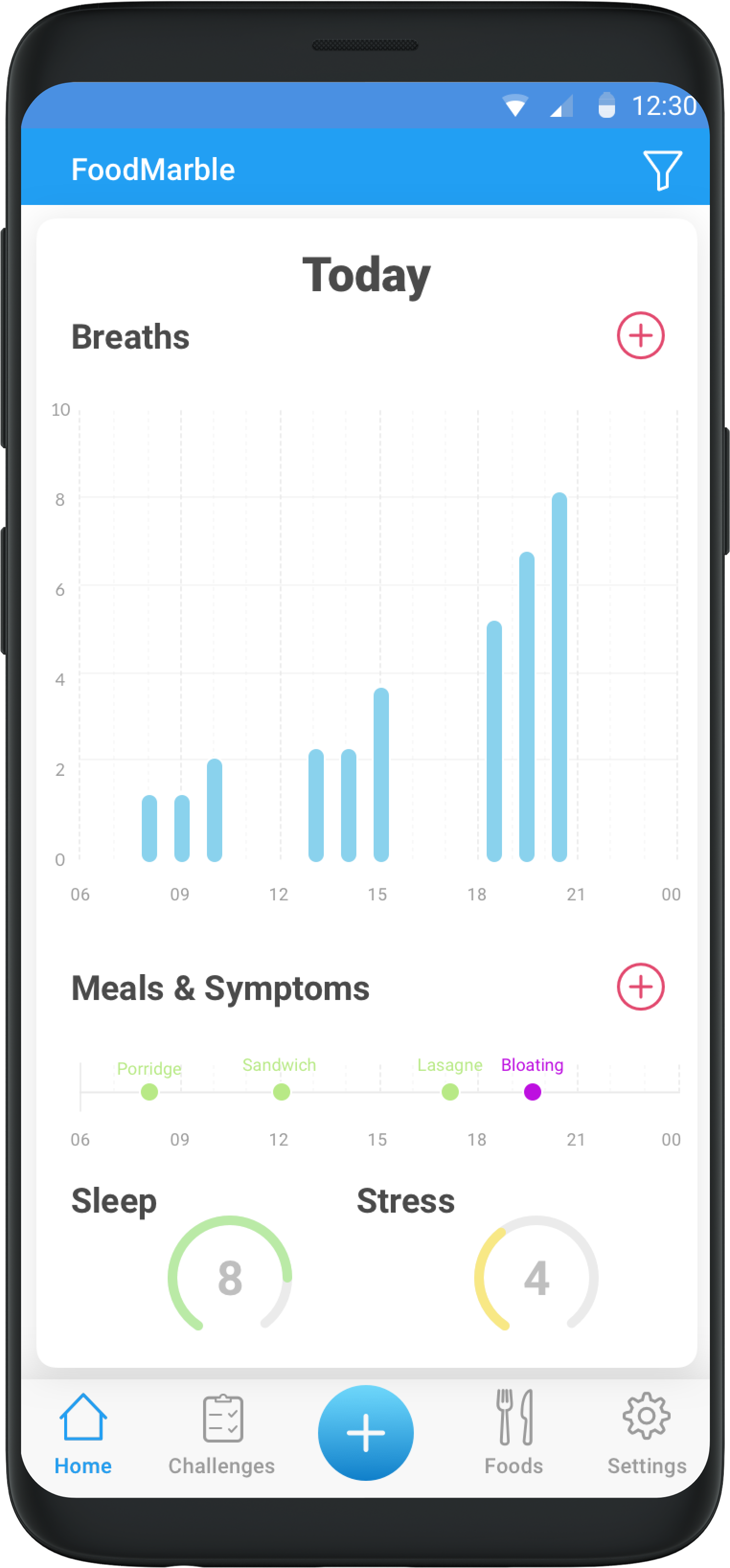Screen dimensions: 730x1568
Task: Select the Lasagne meal marker
Action: [450, 1092]
